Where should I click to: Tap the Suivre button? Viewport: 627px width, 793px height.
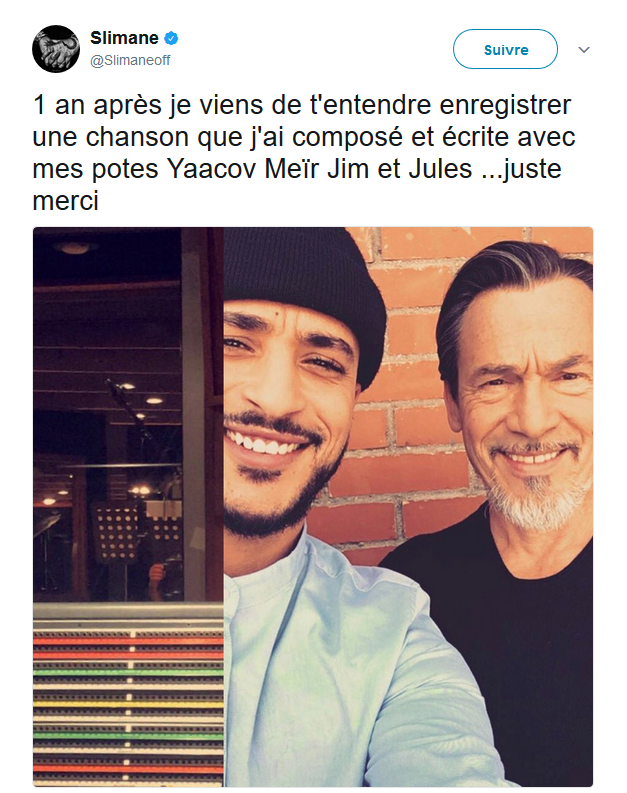(x=505, y=49)
